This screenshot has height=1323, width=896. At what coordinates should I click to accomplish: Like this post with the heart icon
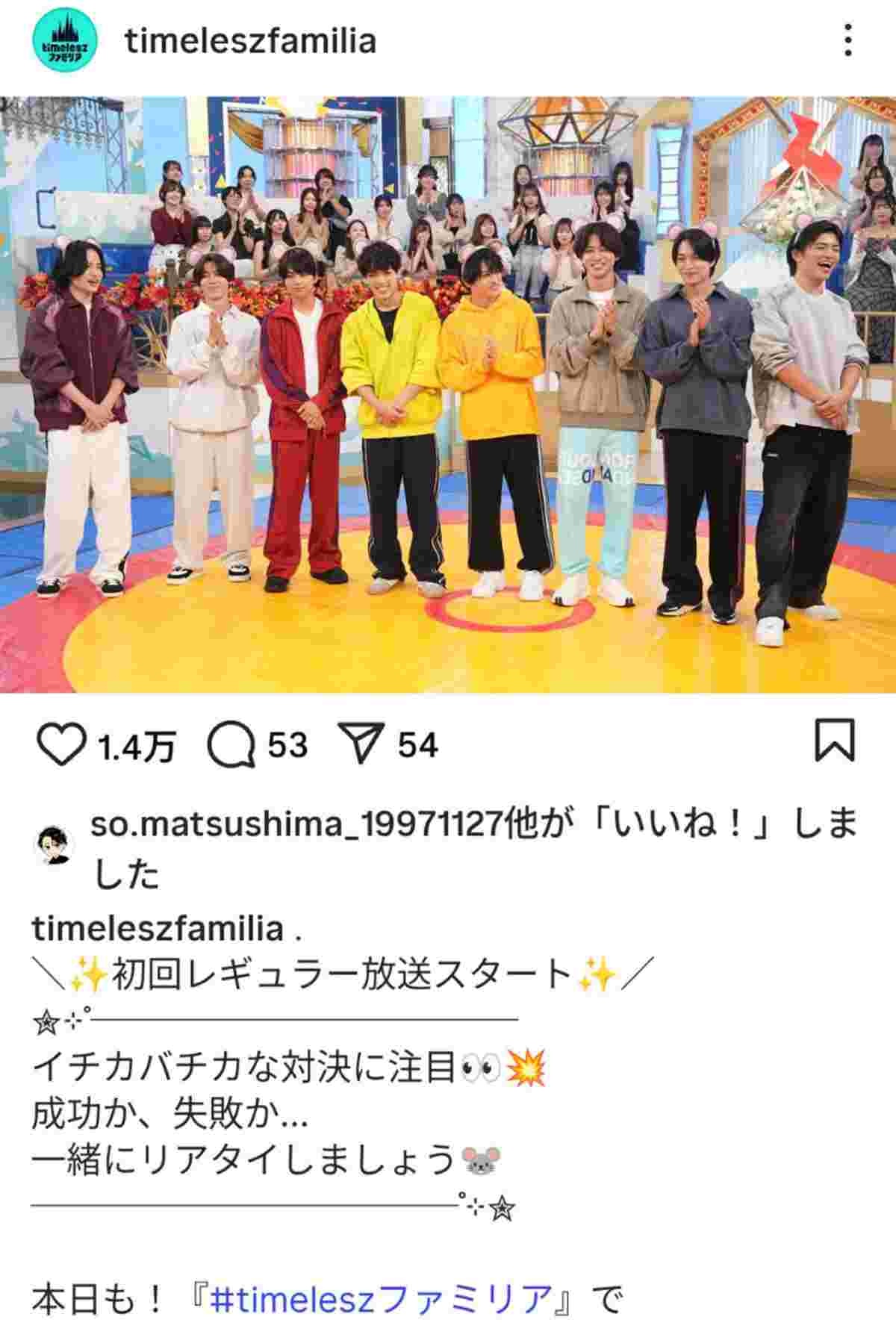click(61, 745)
